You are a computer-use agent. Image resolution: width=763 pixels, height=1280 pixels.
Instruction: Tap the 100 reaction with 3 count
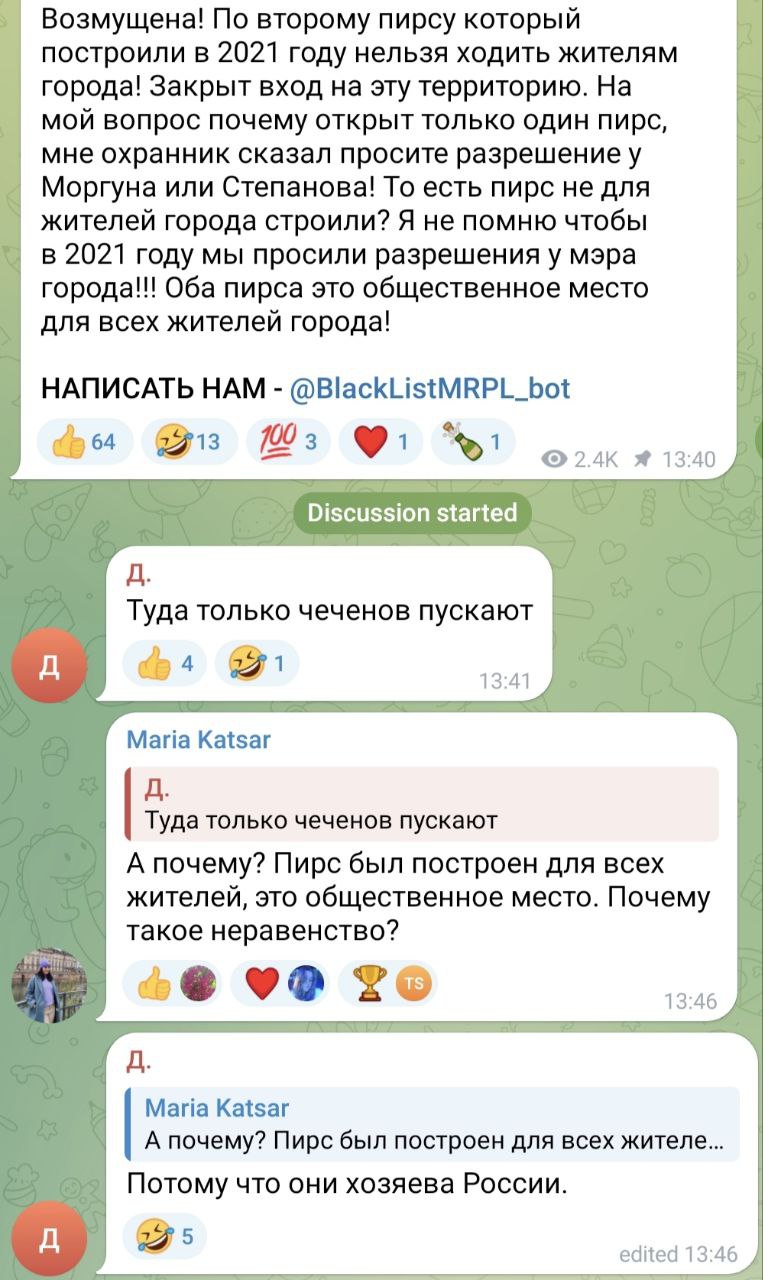pos(287,442)
